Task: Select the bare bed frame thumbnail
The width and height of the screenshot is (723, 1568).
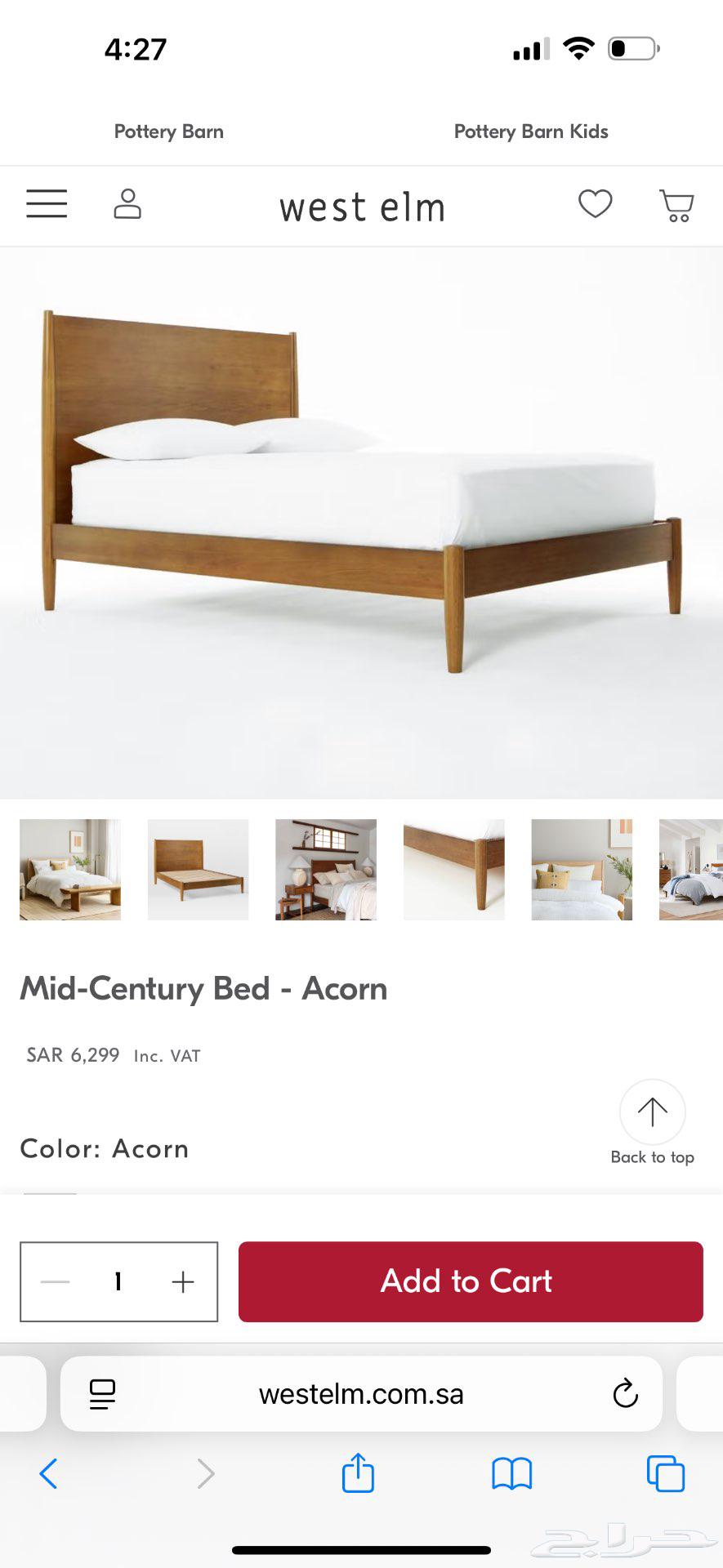Action: (198, 870)
